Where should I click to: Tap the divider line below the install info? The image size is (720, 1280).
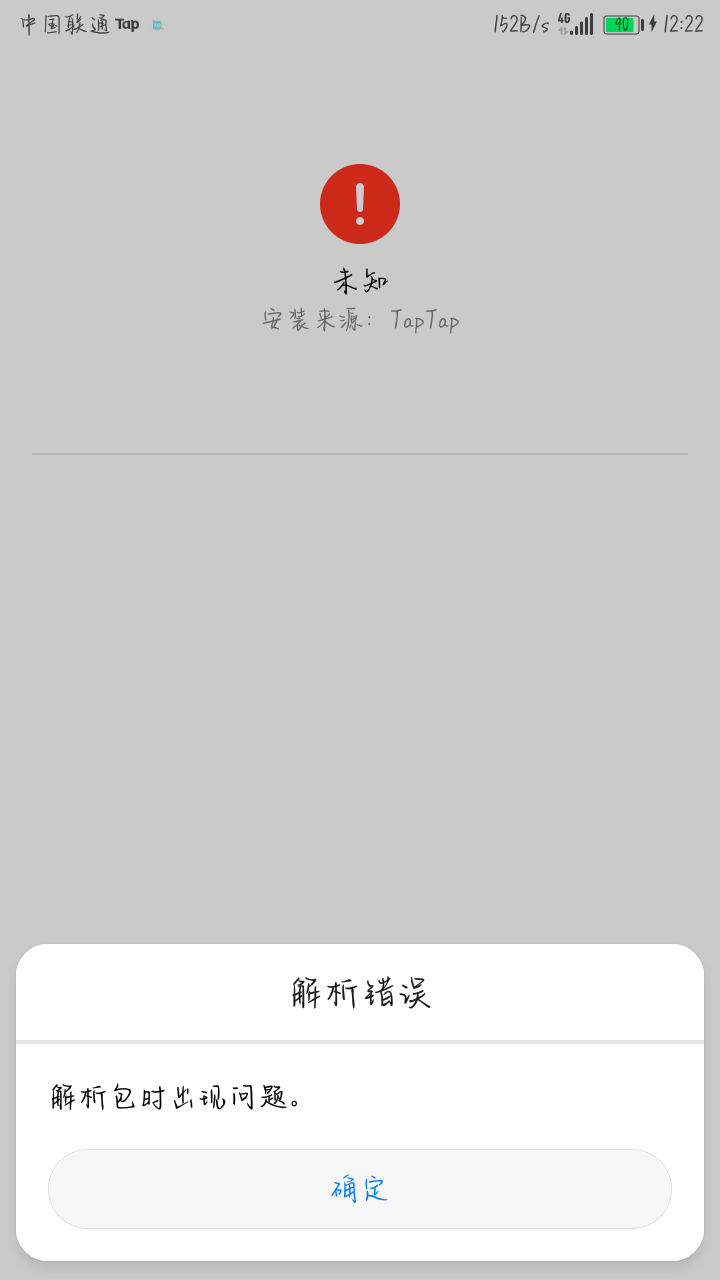(x=360, y=454)
